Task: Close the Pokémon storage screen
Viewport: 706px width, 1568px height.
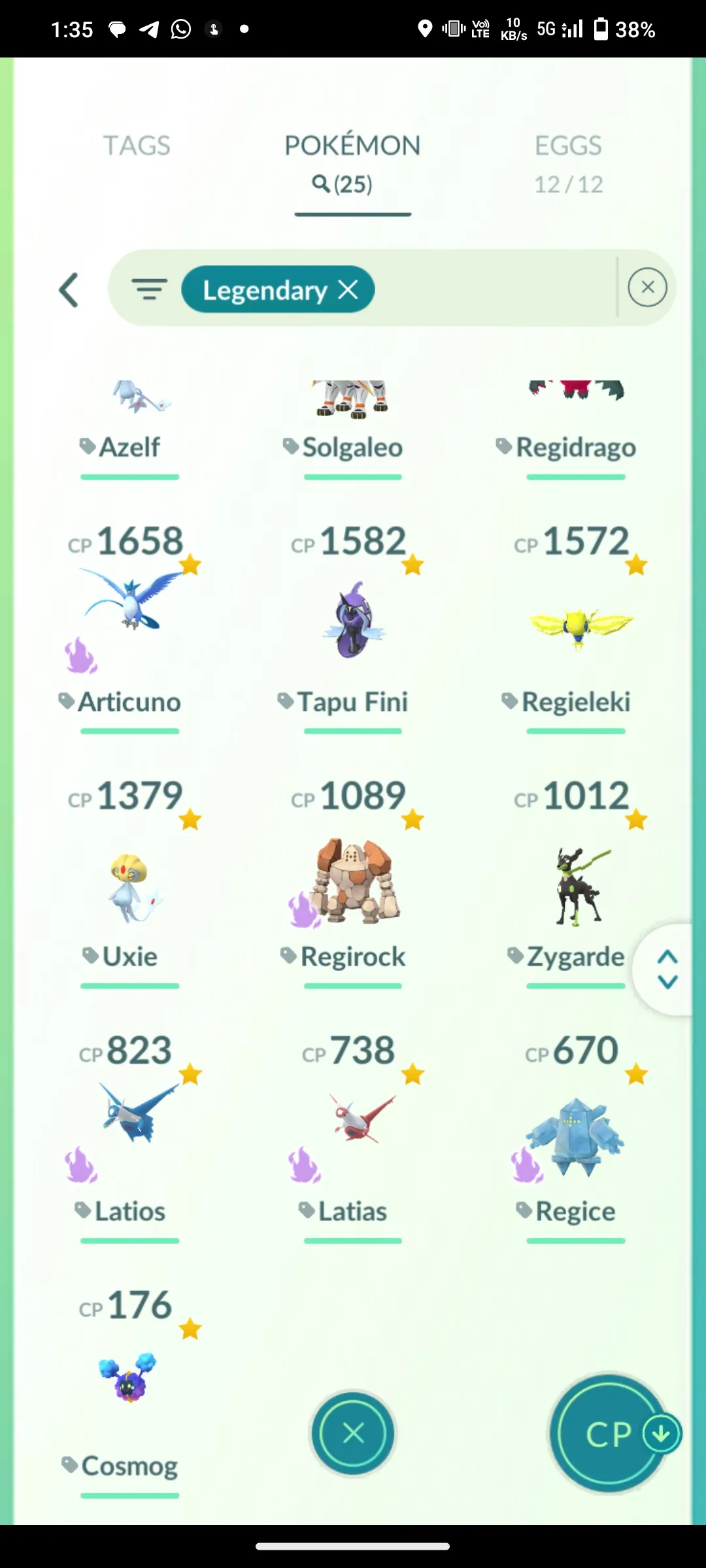Action: (353, 1433)
